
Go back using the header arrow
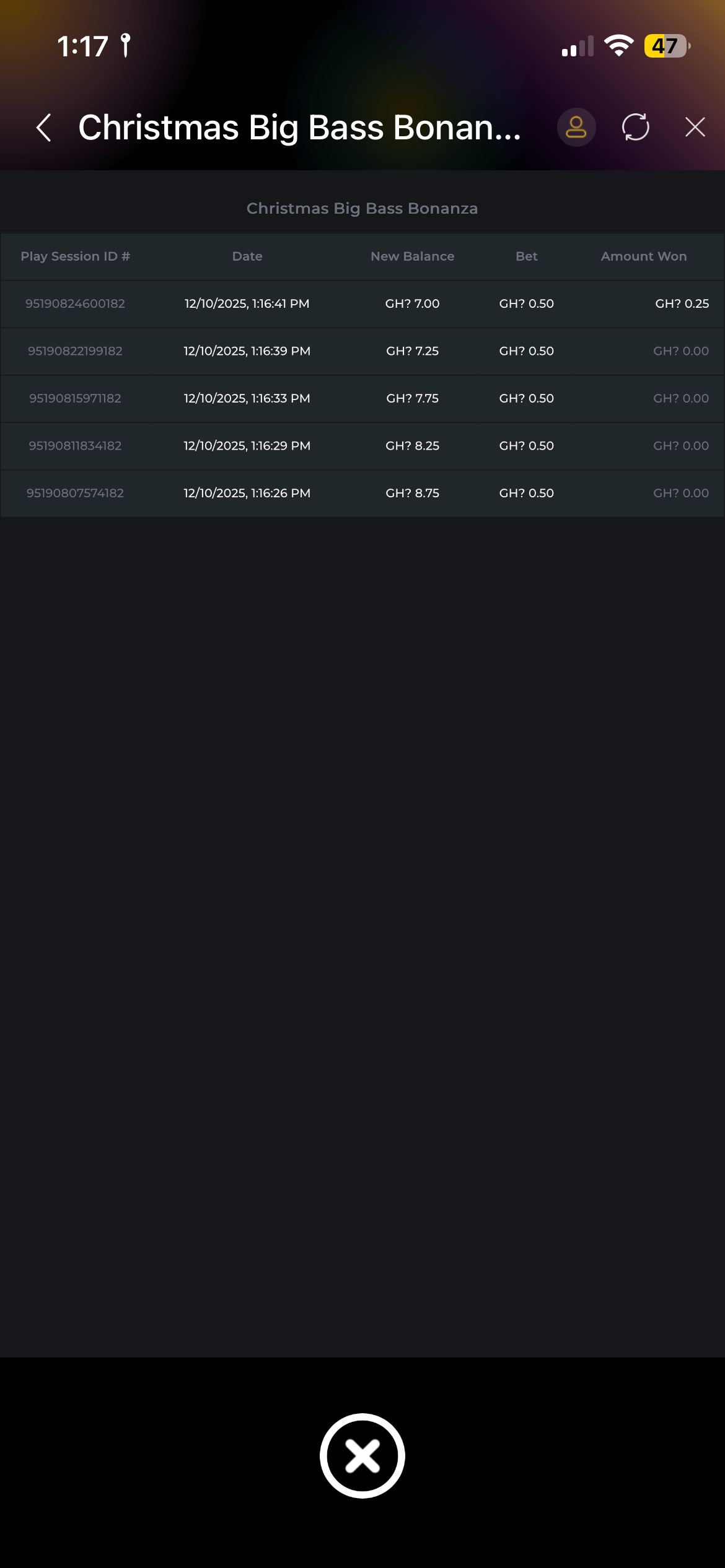(44, 128)
